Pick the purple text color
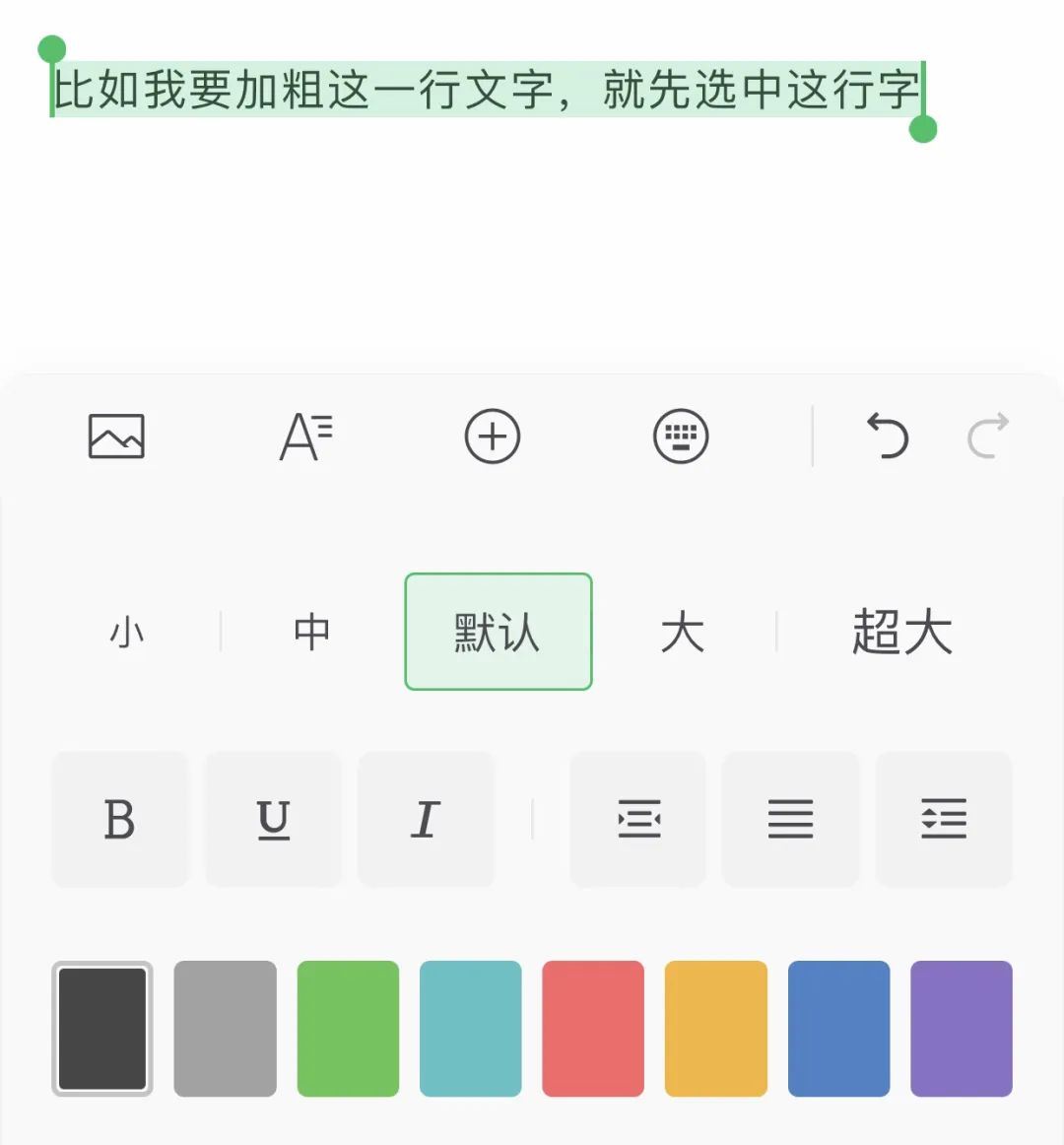The height and width of the screenshot is (1145, 1064). click(x=961, y=1029)
